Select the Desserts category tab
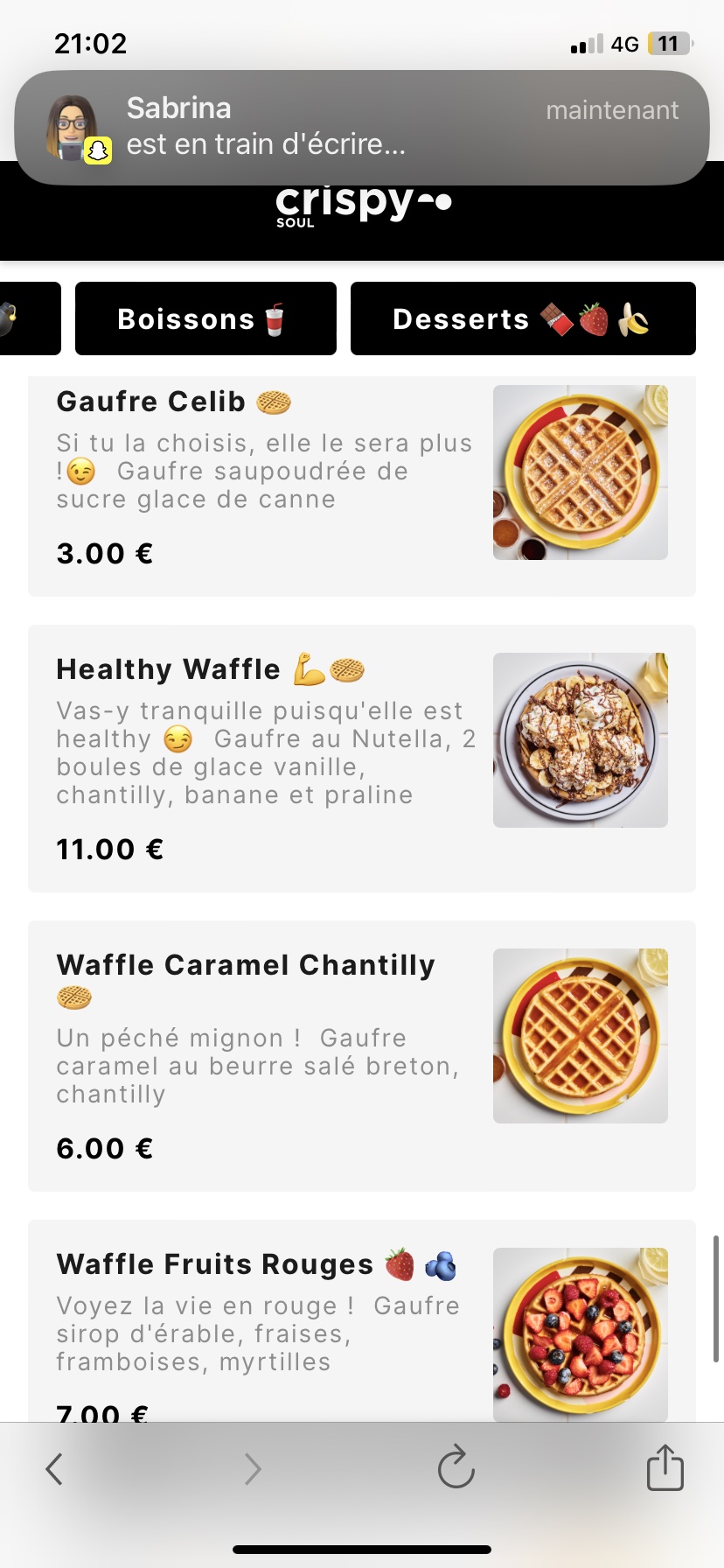724x1568 pixels. coord(522,319)
